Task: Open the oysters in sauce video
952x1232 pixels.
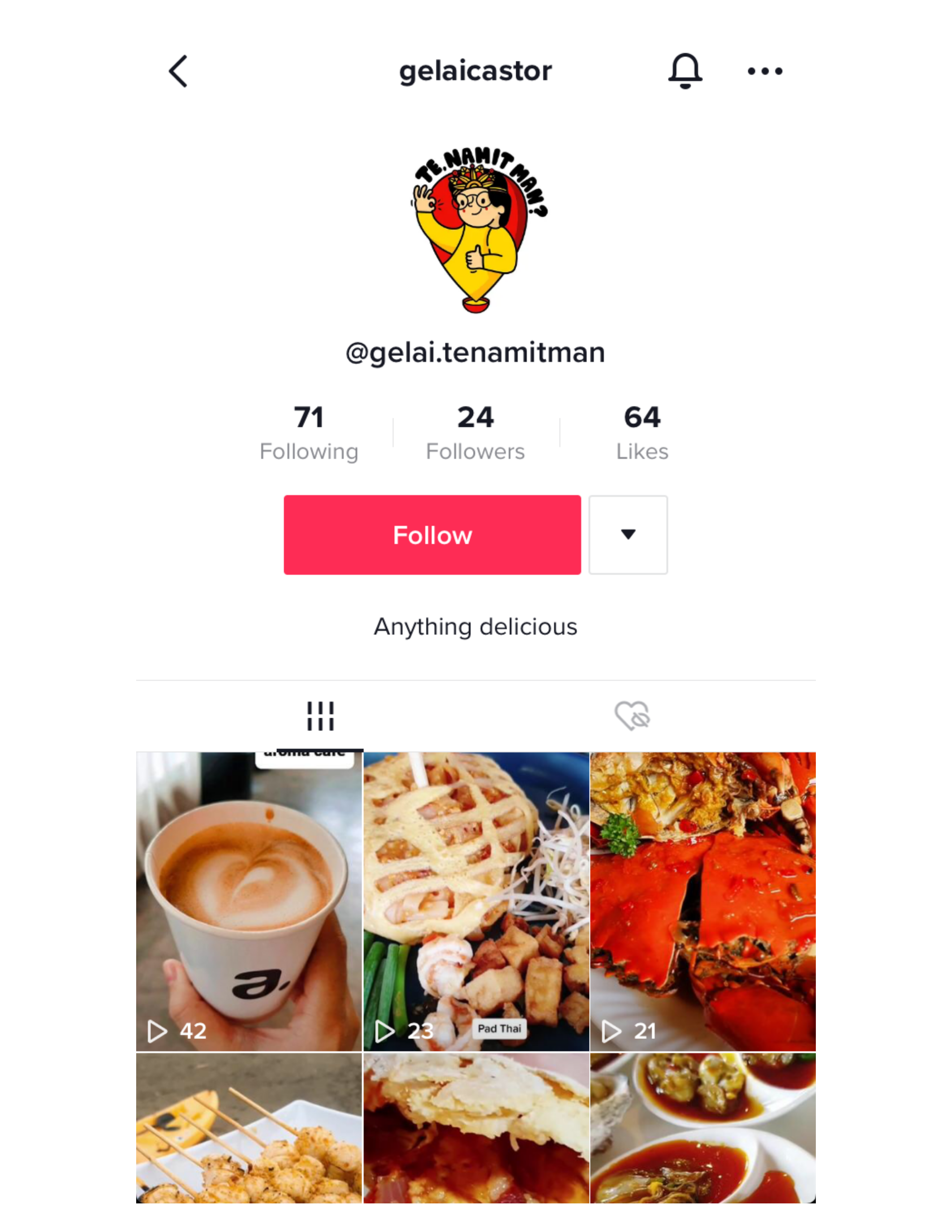Action: [703, 1128]
